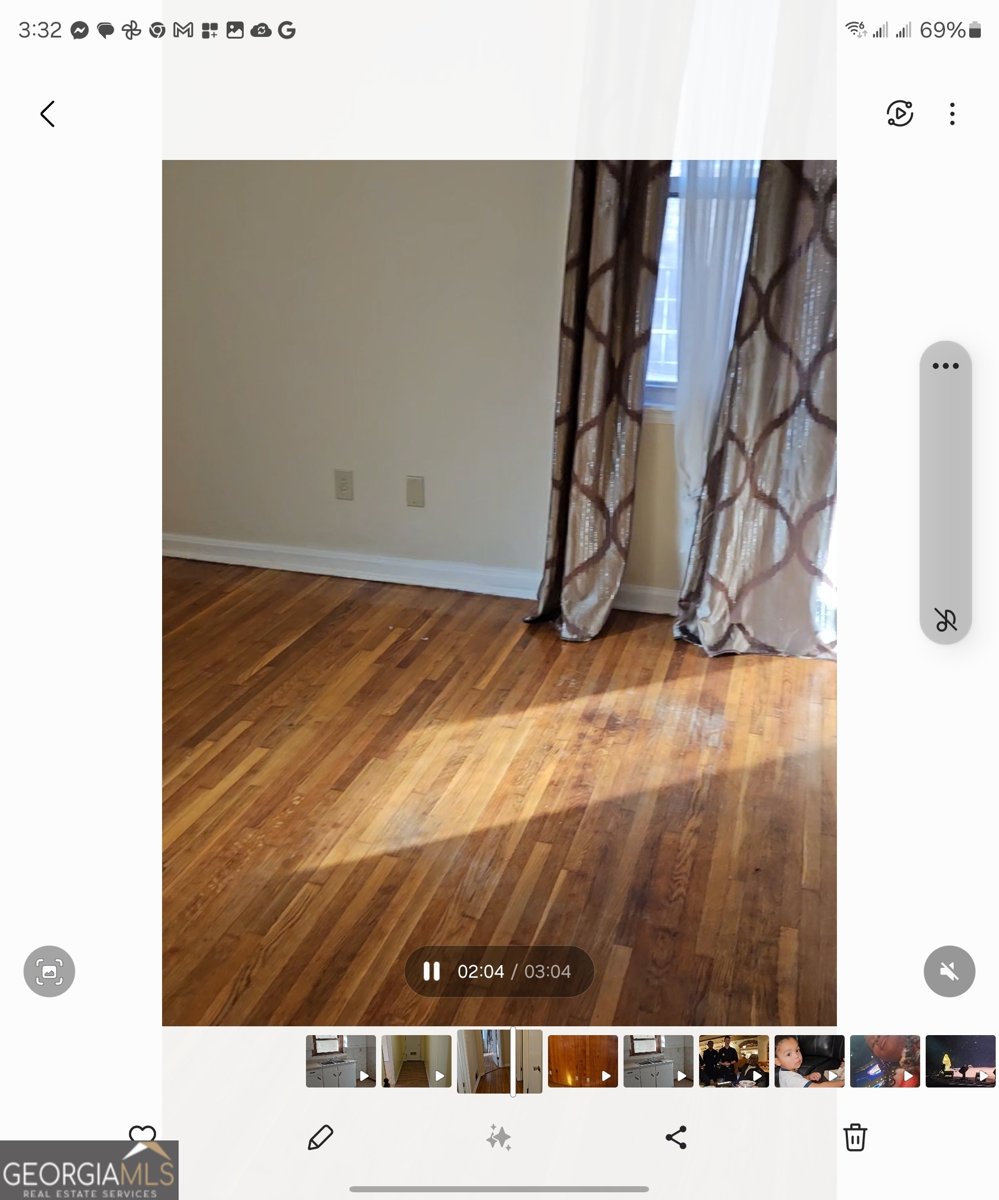The height and width of the screenshot is (1200, 999).
Task: Open video in the video player
Action: point(899,114)
